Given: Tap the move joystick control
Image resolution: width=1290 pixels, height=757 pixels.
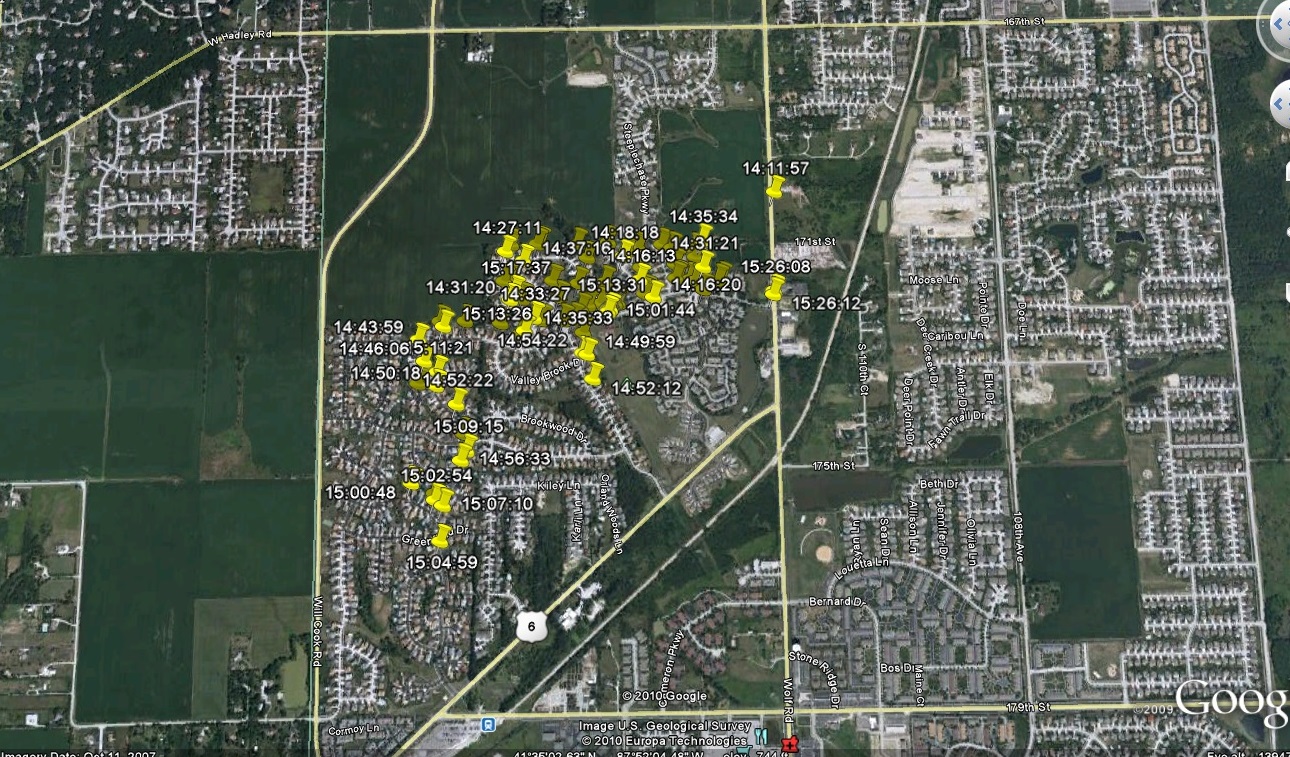Looking at the screenshot, I should (x=1281, y=104).
